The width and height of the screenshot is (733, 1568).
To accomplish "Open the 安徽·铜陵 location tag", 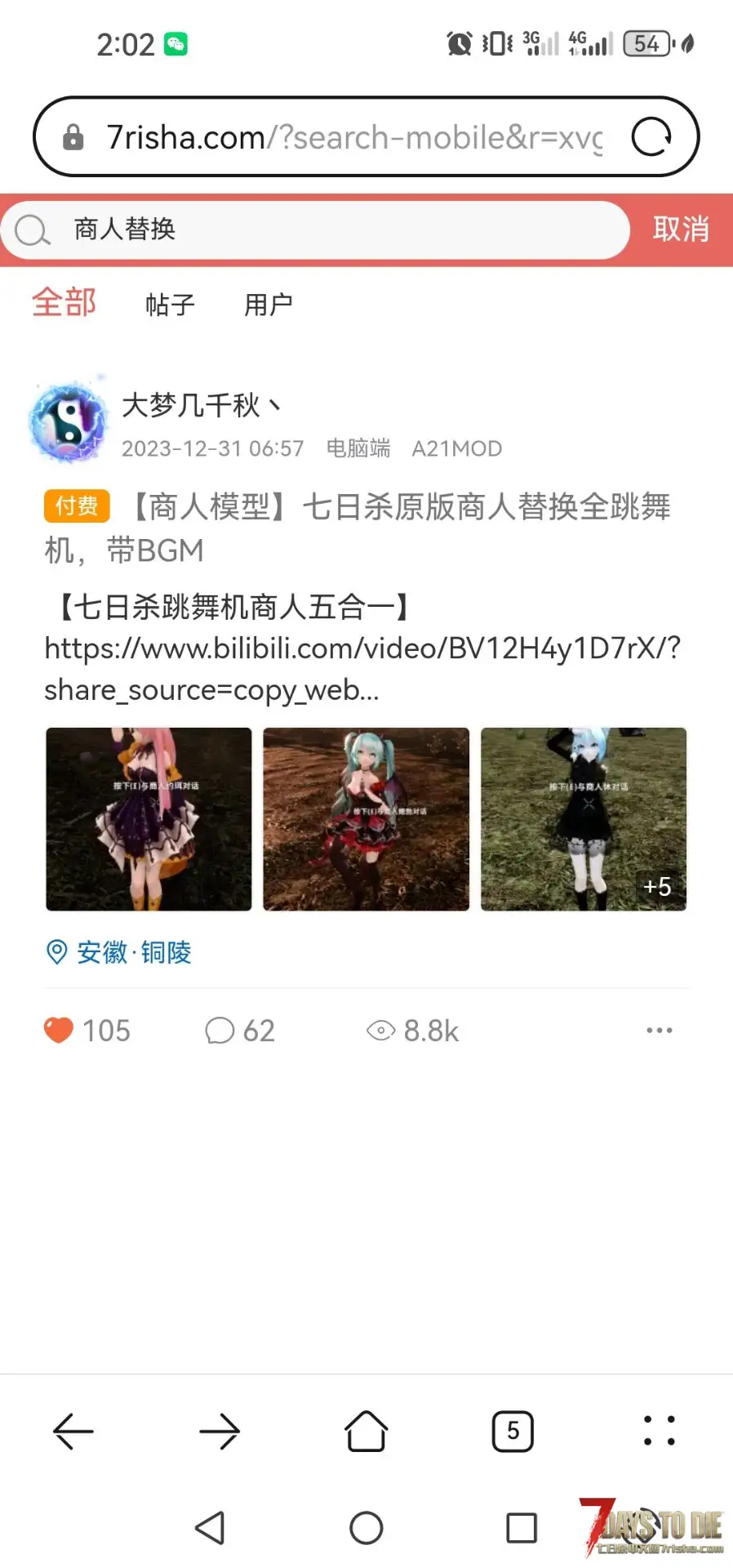I will [119, 952].
